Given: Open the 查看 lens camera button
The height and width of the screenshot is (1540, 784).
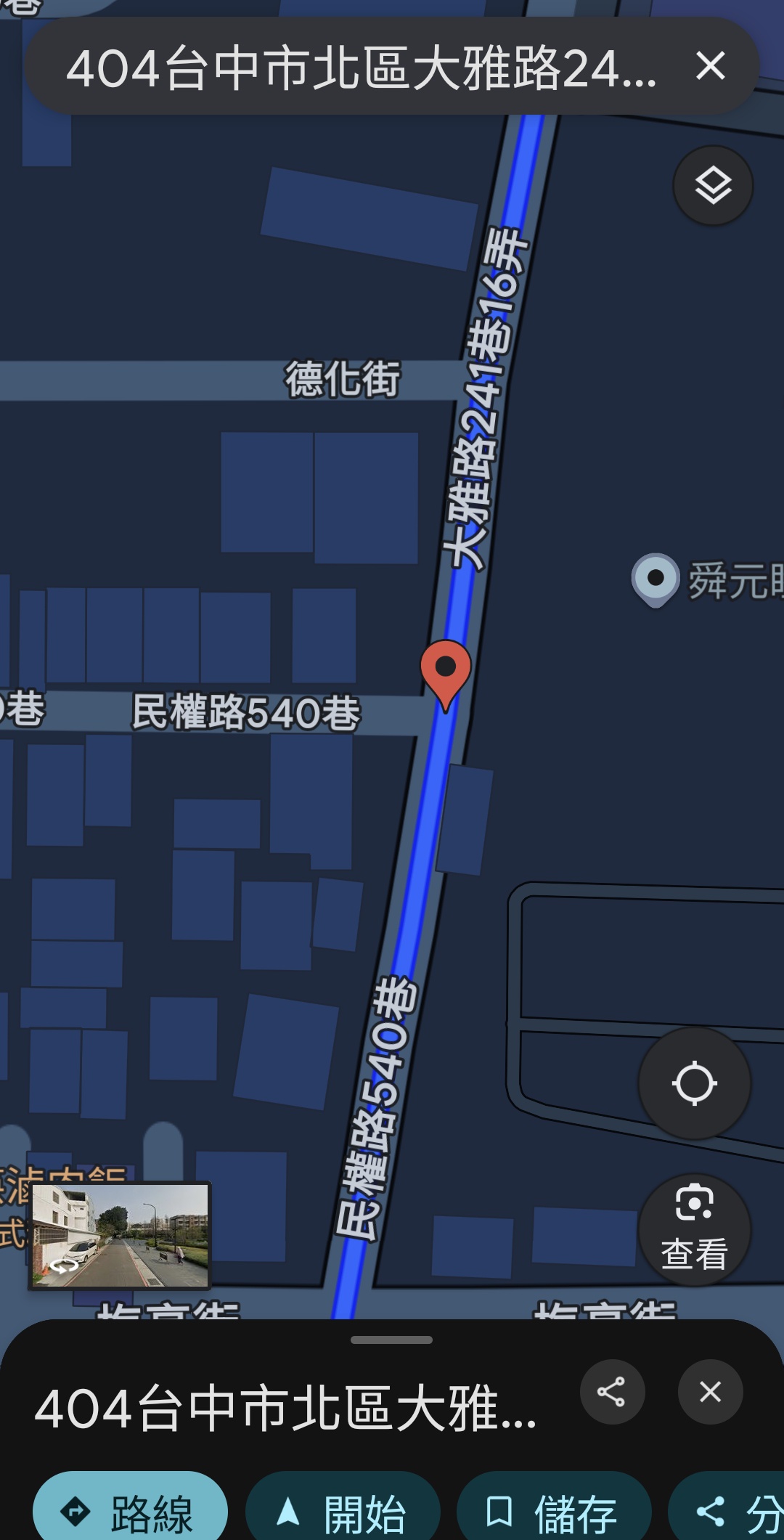Looking at the screenshot, I should coord(694,1229).
